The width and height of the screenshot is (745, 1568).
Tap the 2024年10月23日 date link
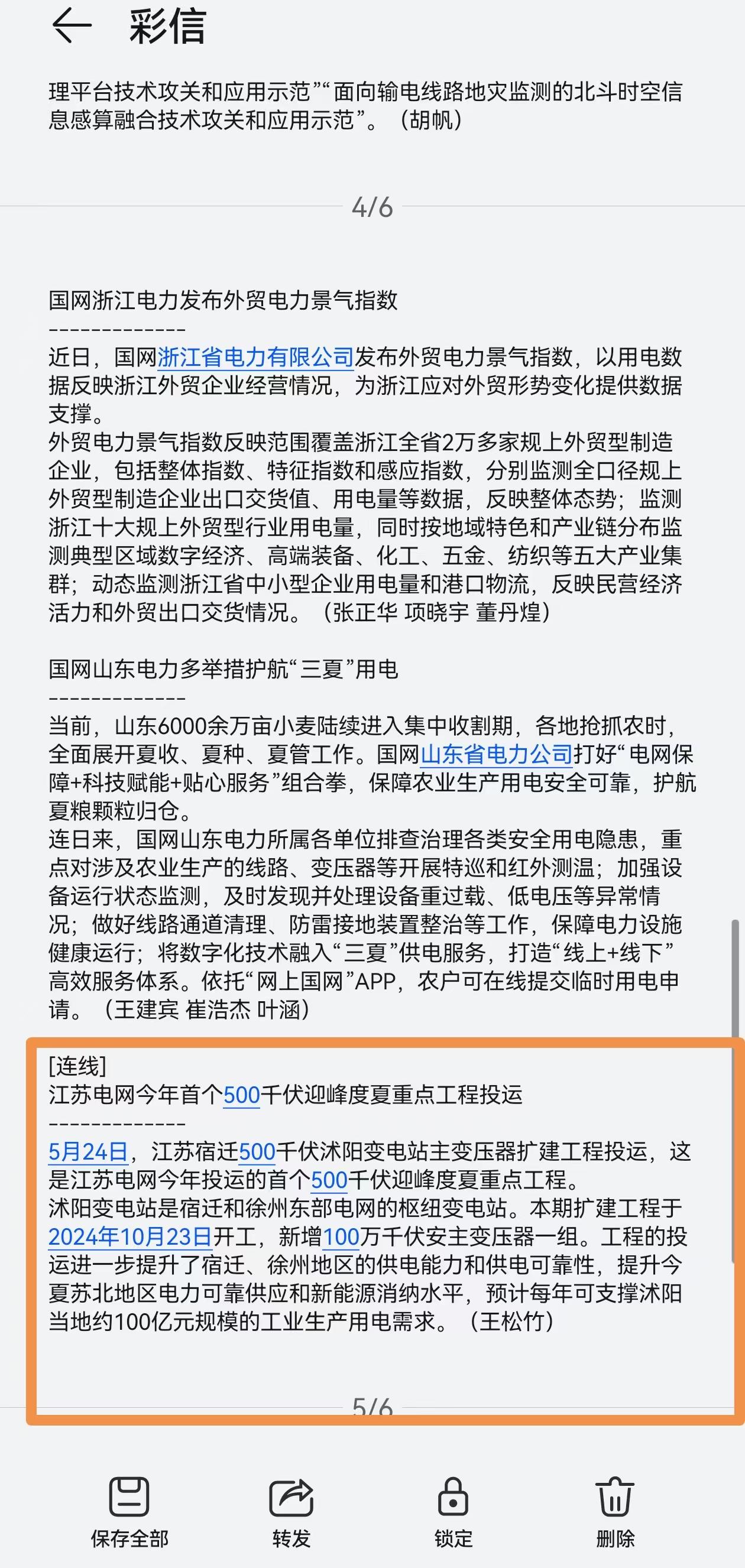point(129,1237)
